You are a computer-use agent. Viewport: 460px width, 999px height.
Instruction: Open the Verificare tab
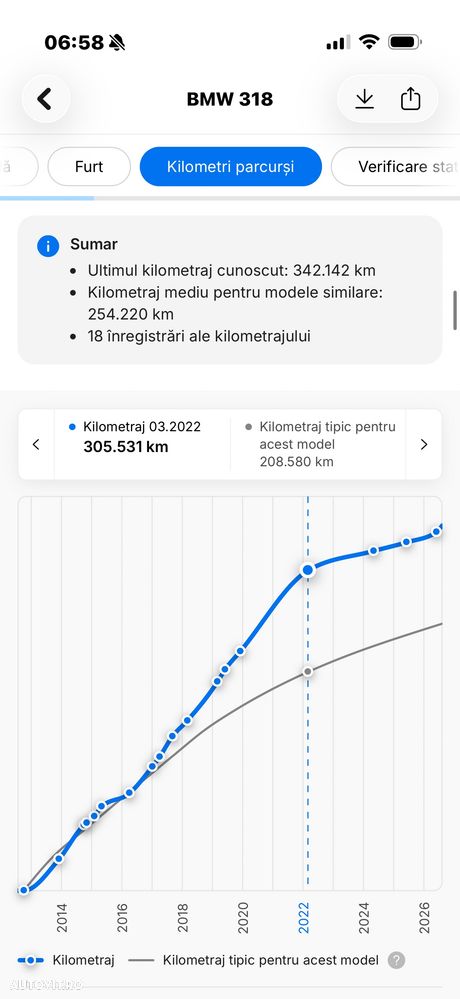click(x=395, y=167)
